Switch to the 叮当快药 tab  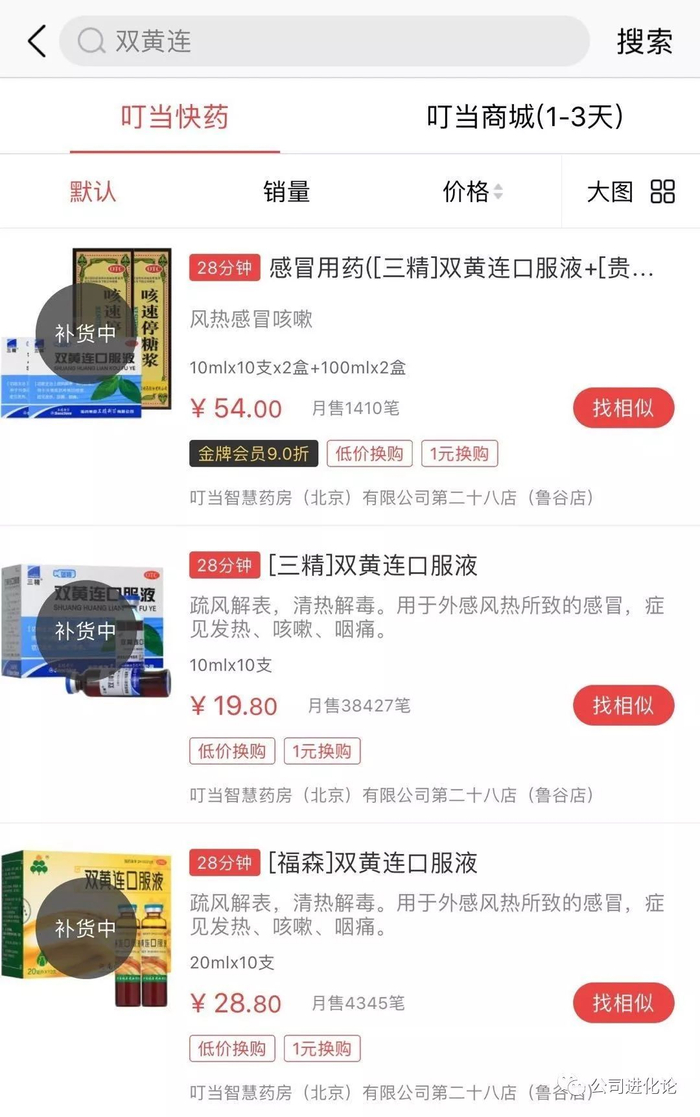pyautogui.click(x=175, y=117)
